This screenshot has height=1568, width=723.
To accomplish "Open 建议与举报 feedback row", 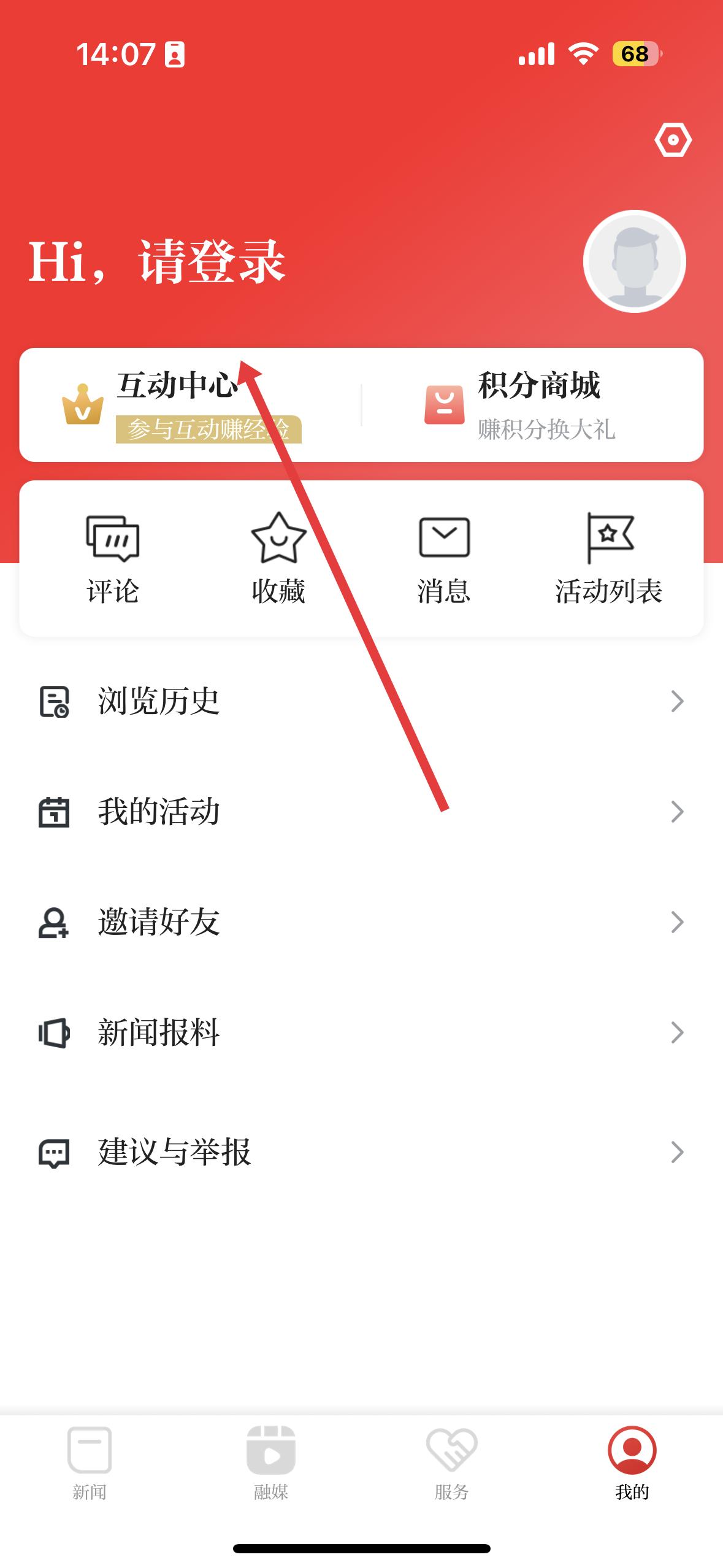I will coord(361,1152).
